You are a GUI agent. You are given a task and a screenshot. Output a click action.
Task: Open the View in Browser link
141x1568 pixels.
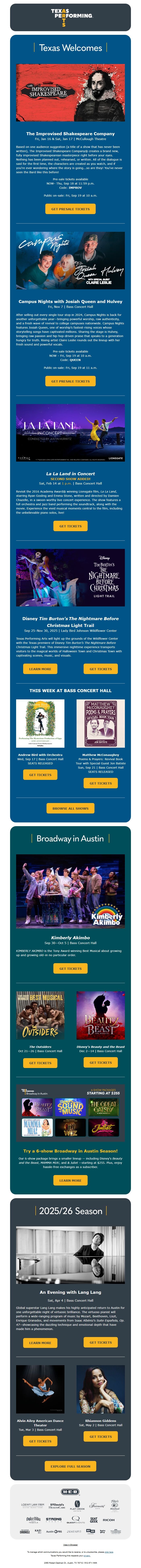tap(70, 1545)
